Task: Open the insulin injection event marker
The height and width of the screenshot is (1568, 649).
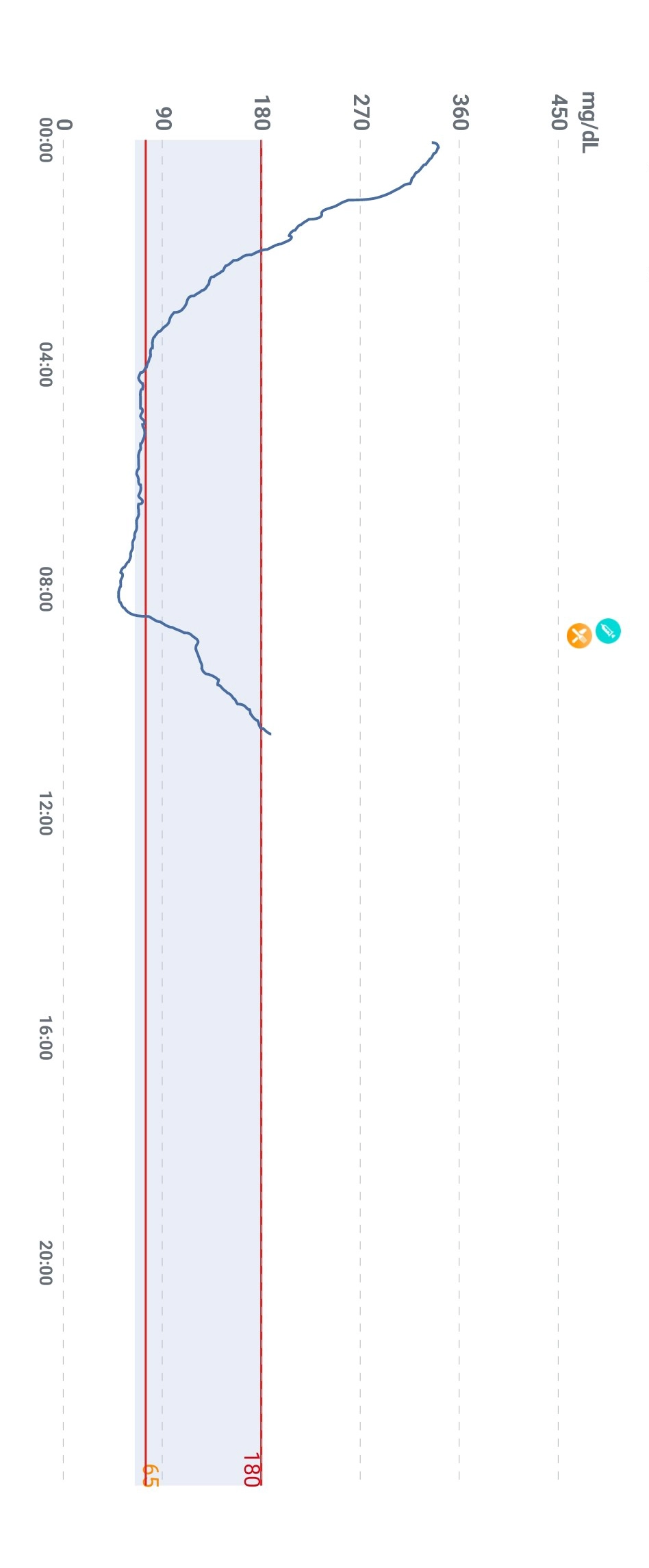Action: (607, 631)
